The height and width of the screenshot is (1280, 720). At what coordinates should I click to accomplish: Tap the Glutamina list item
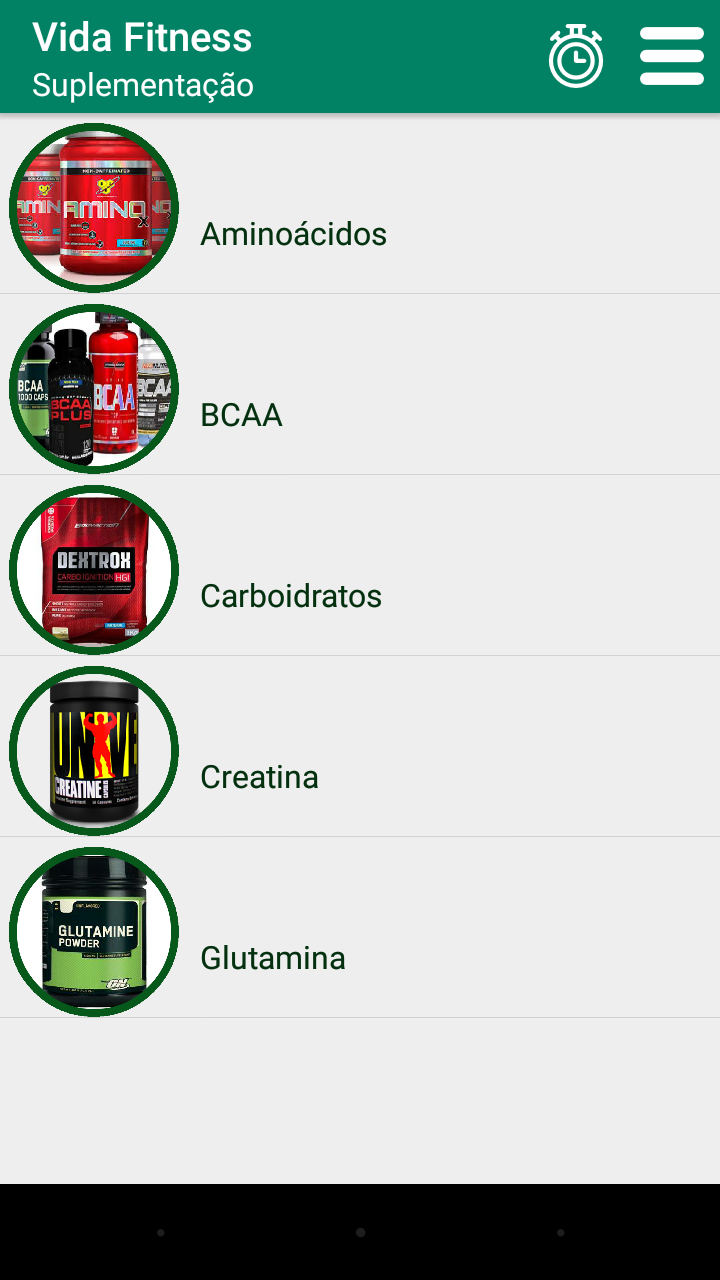click(360, 928)
